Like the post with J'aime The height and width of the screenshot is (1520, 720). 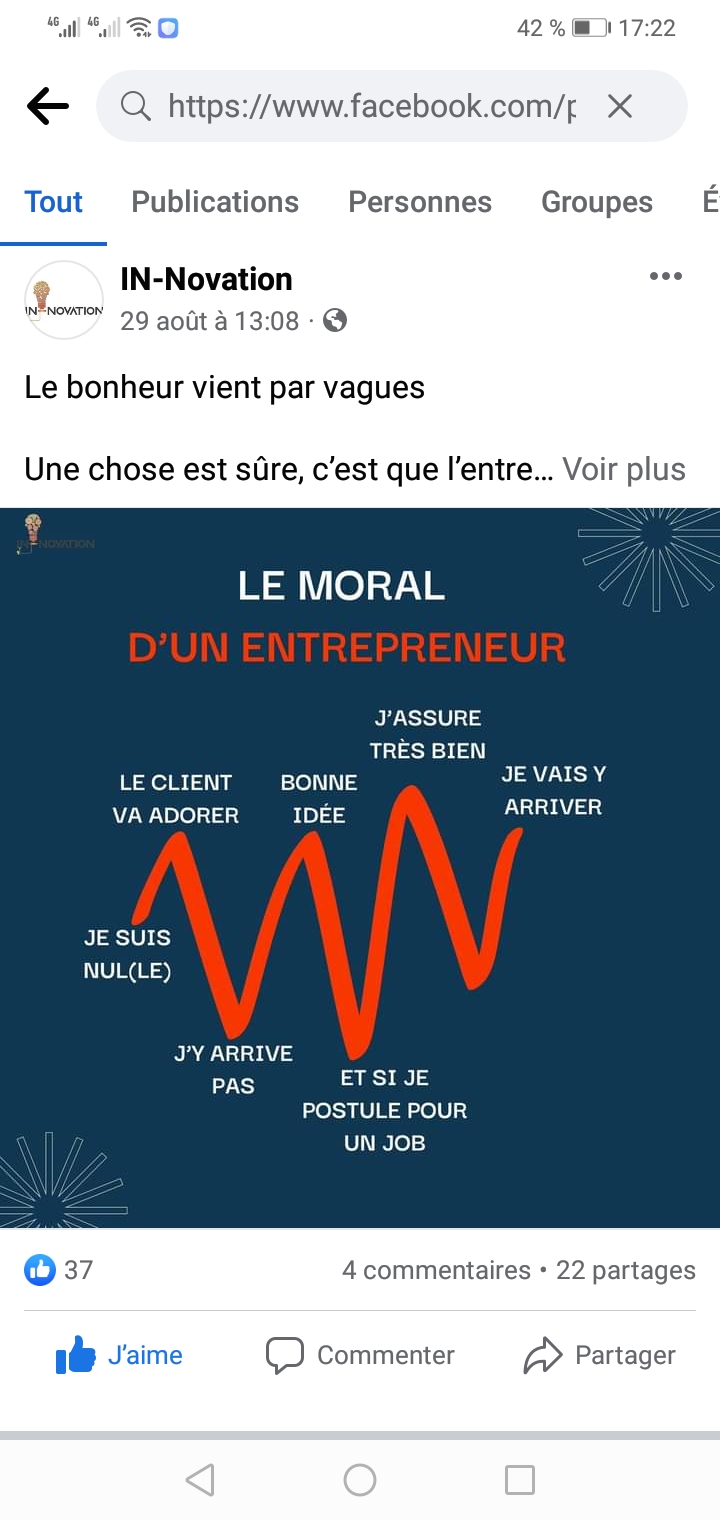(x=119, y=1355)
